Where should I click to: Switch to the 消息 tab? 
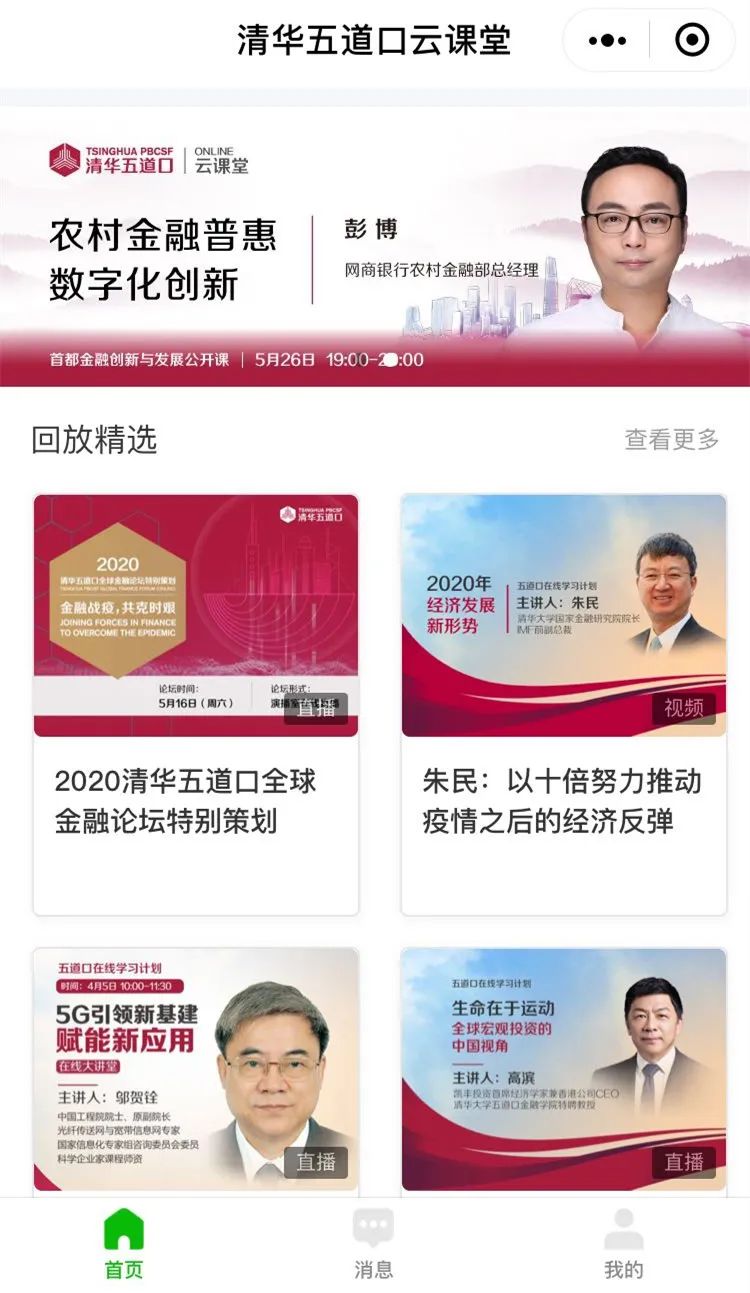click(374, 1244)
